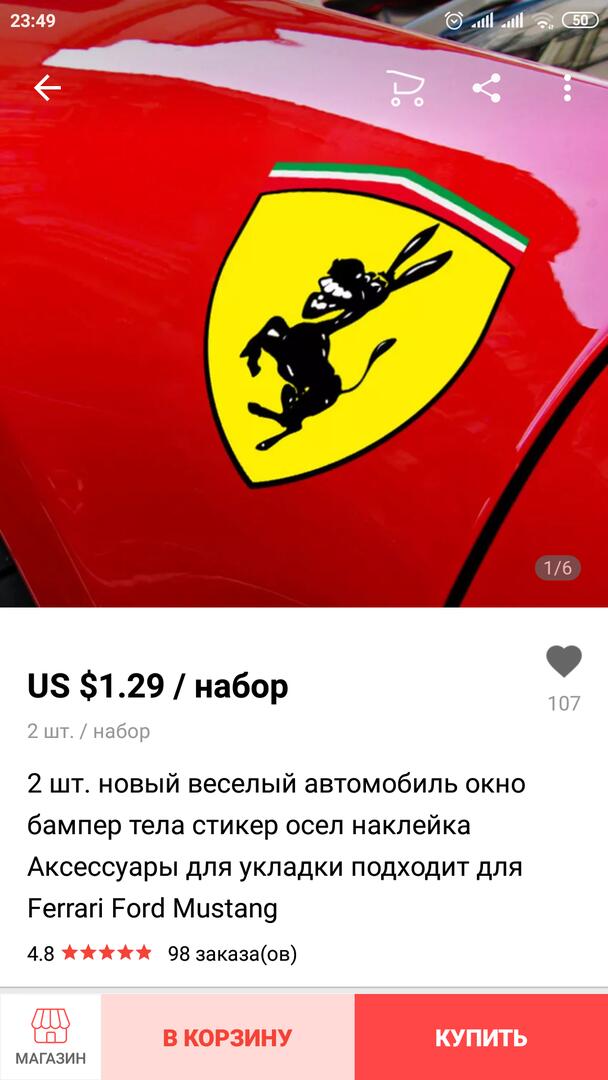Buy now with the КУПИТЬ button

[480, 1037]
